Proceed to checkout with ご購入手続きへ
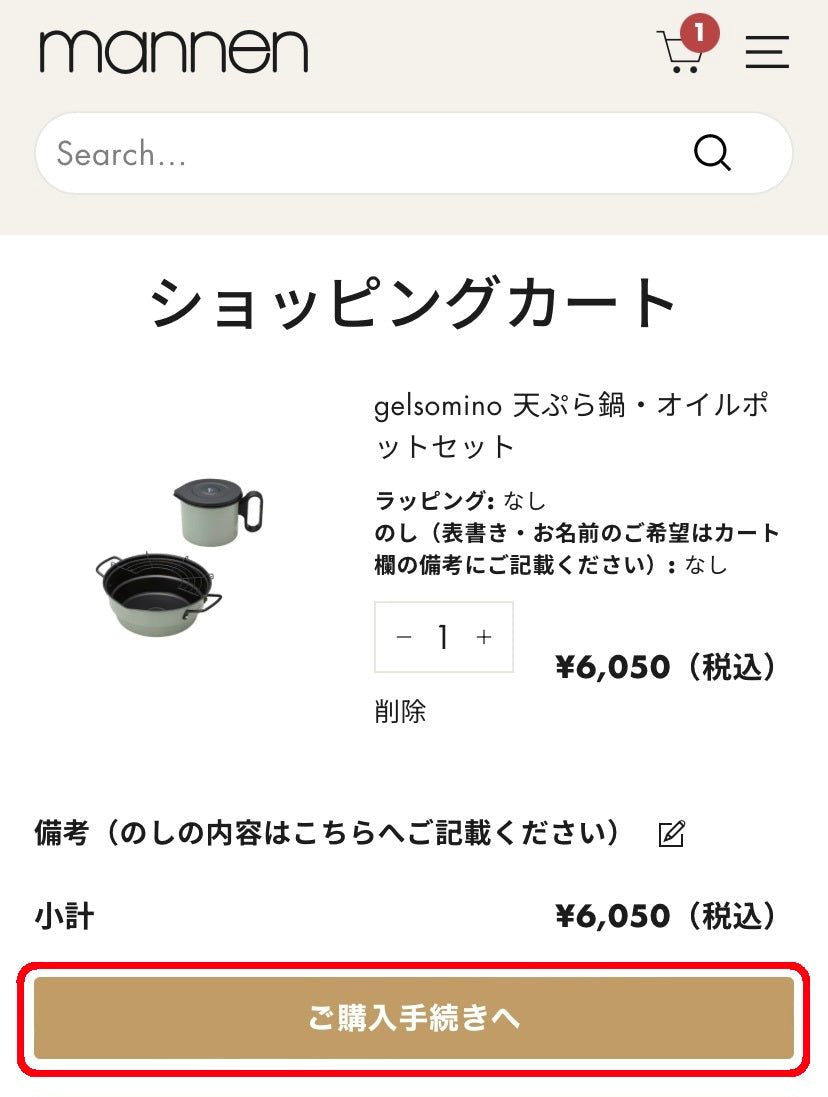 coord(414,1018)
